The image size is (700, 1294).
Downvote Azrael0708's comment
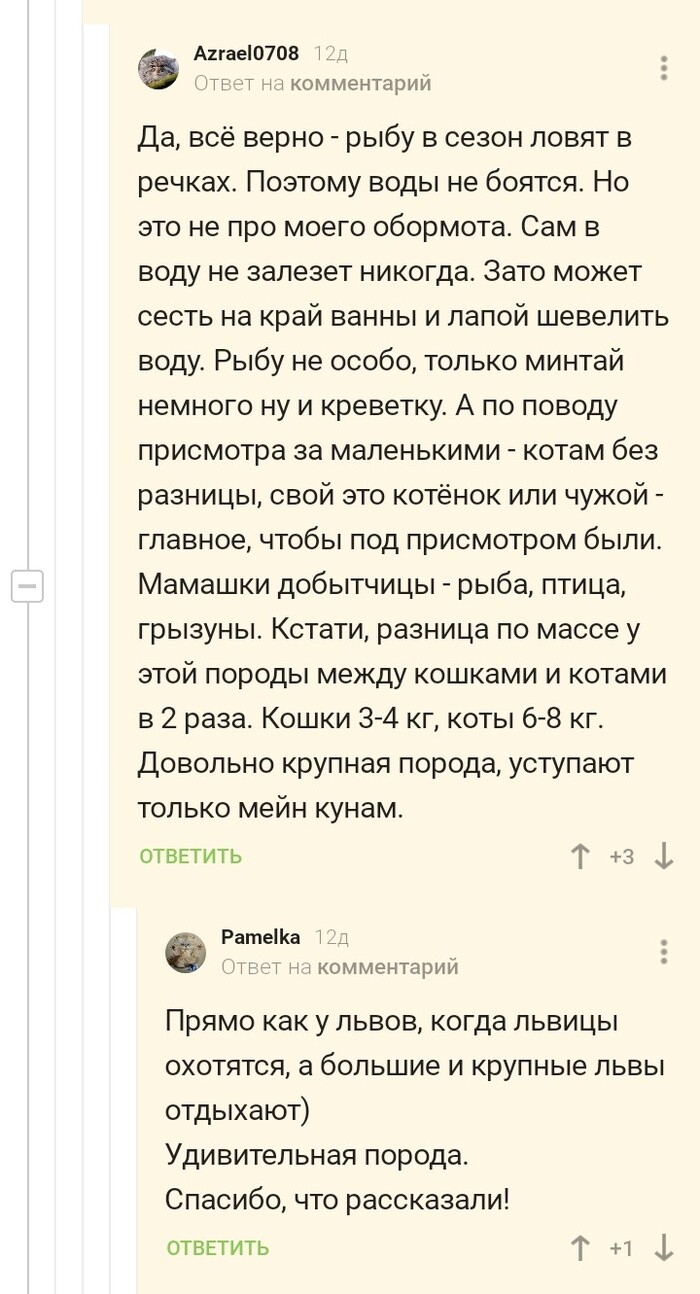click(664, 856)
